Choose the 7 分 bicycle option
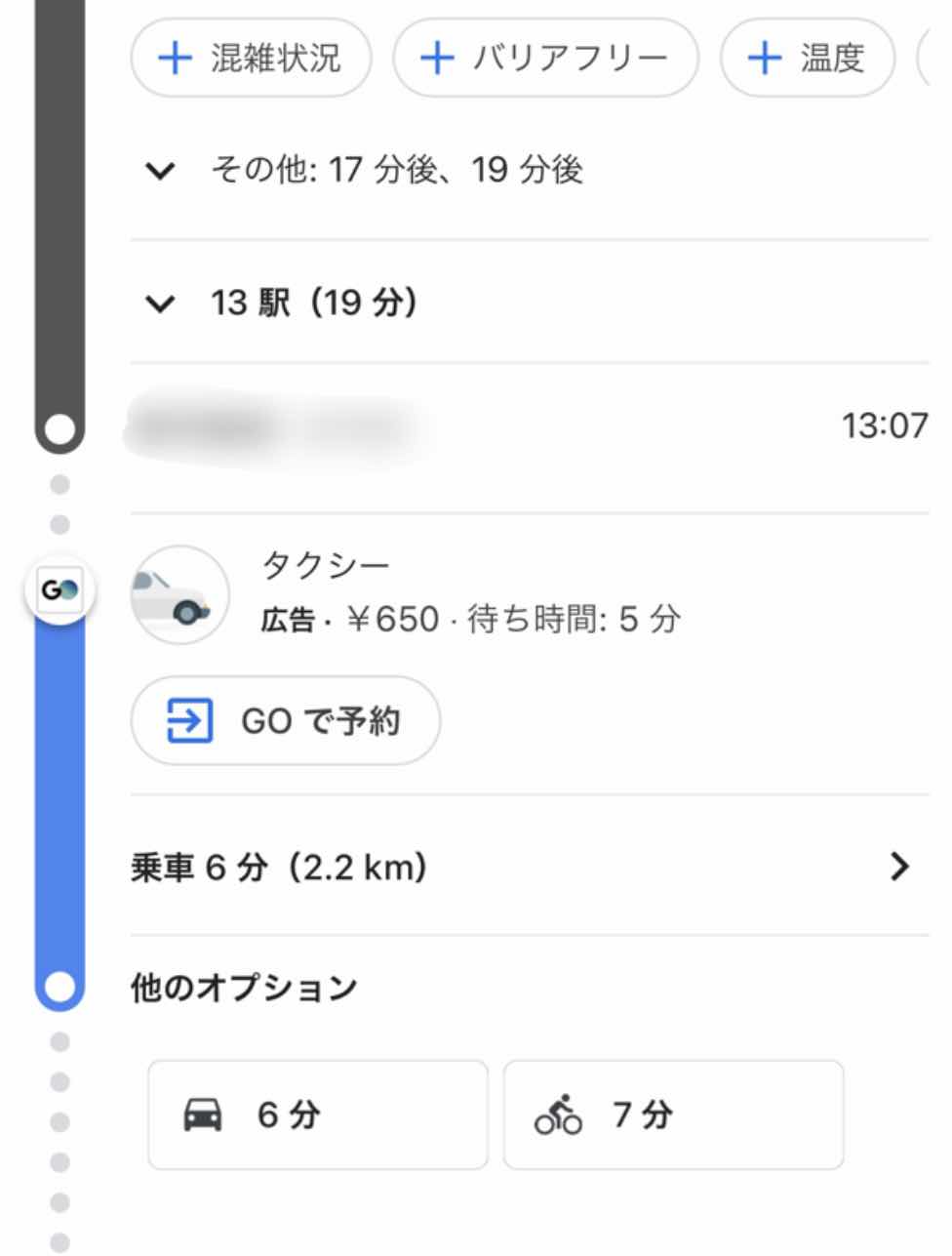 [x=672, y=1114]
